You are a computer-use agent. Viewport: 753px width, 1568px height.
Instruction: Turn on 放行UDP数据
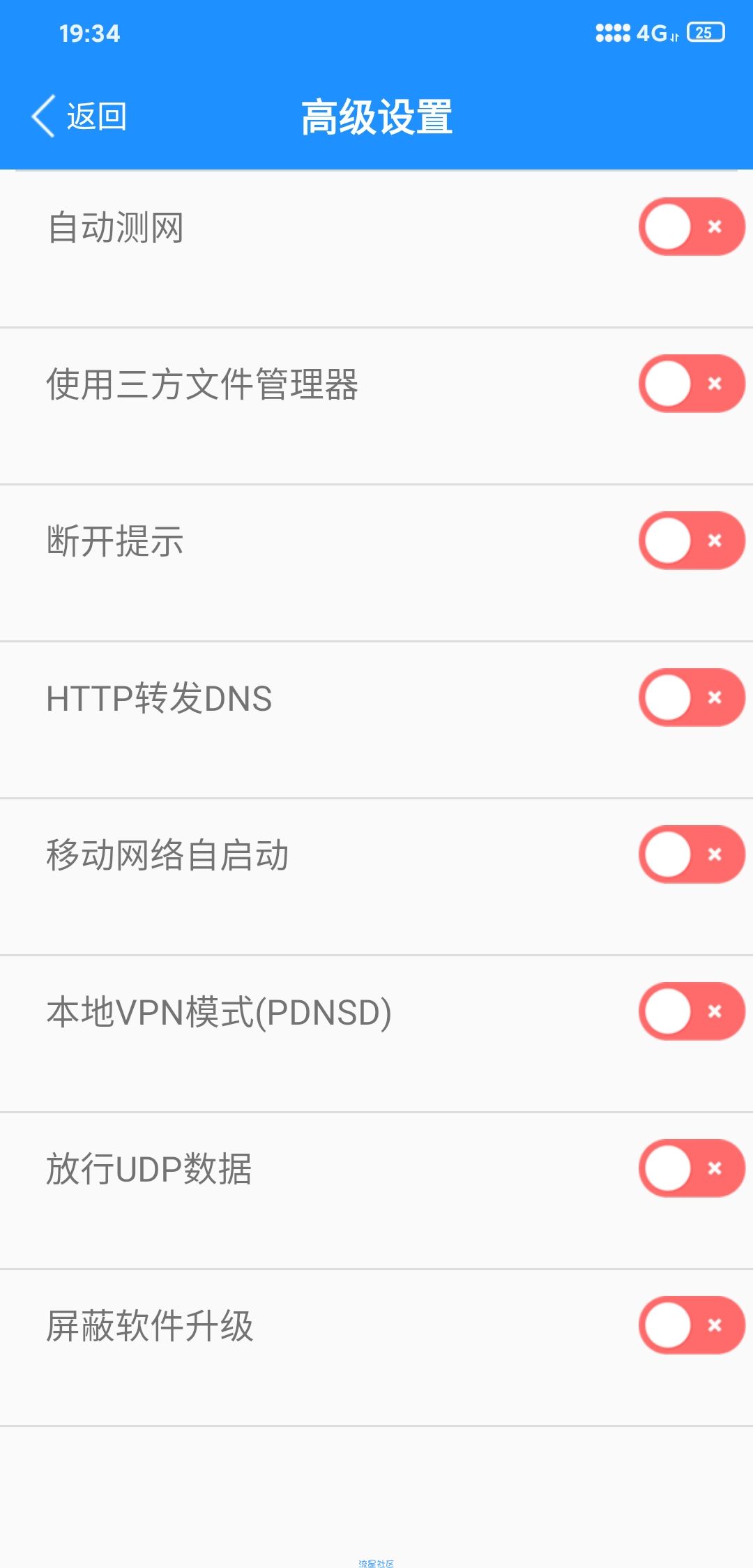pos(692,1168)
